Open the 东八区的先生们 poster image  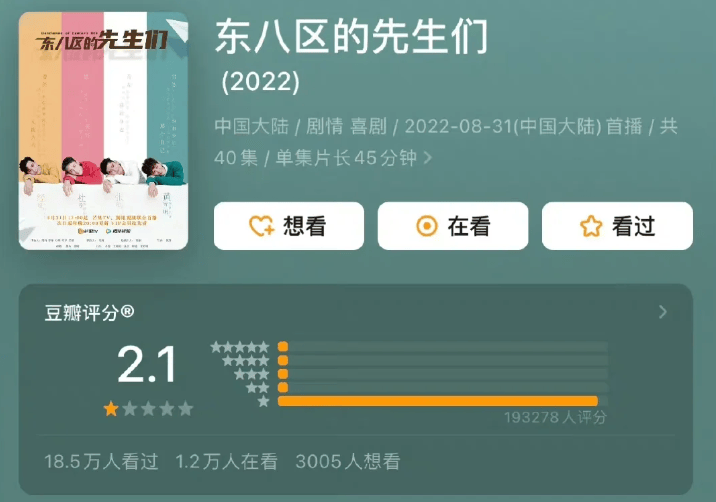[x=103, y=131]
